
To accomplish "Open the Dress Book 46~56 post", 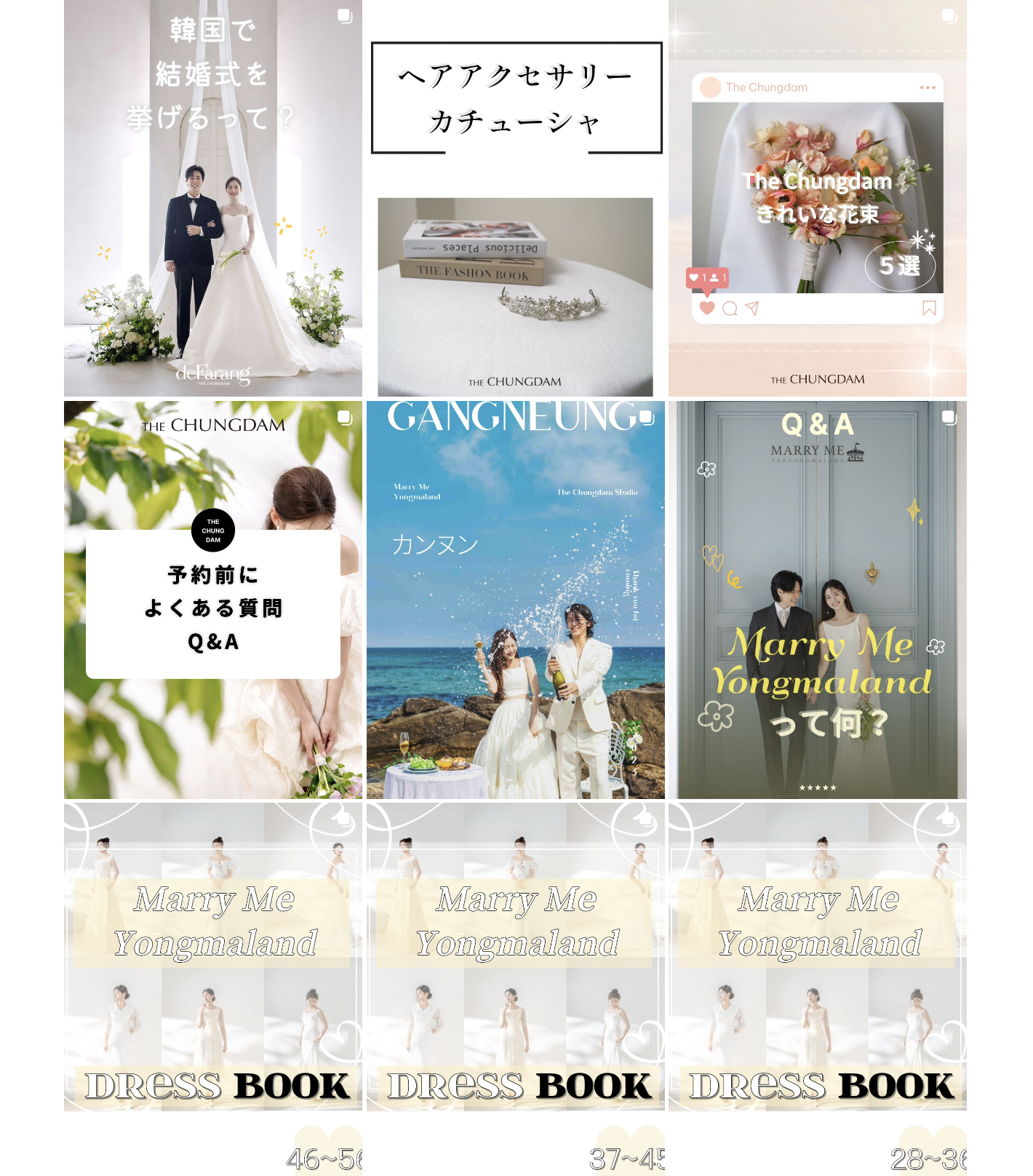I will [x=212, y=988].
